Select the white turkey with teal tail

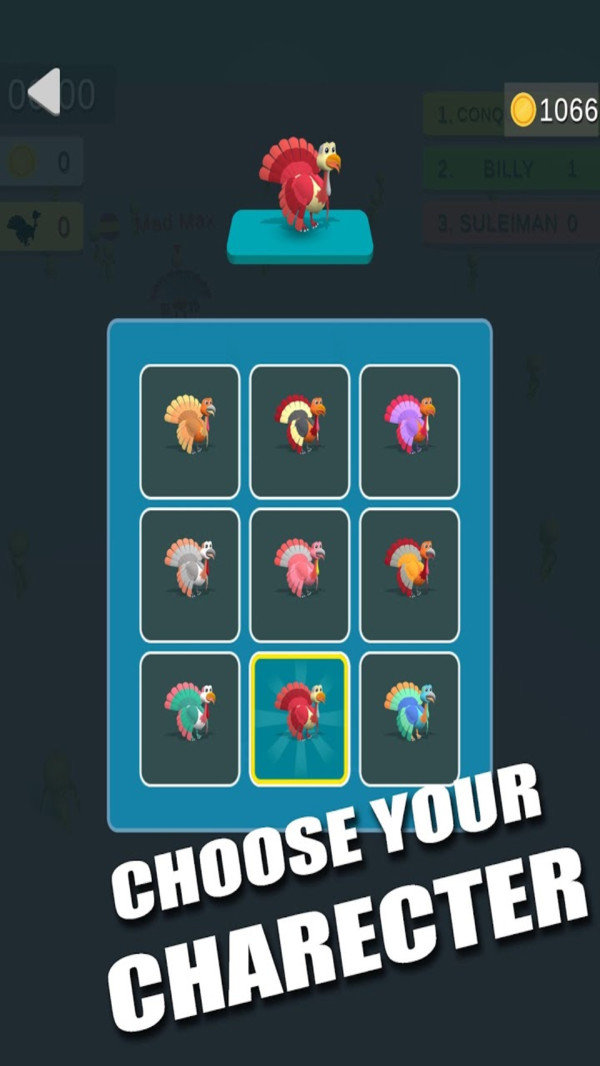pyautogui.click(x=190, y=719)
